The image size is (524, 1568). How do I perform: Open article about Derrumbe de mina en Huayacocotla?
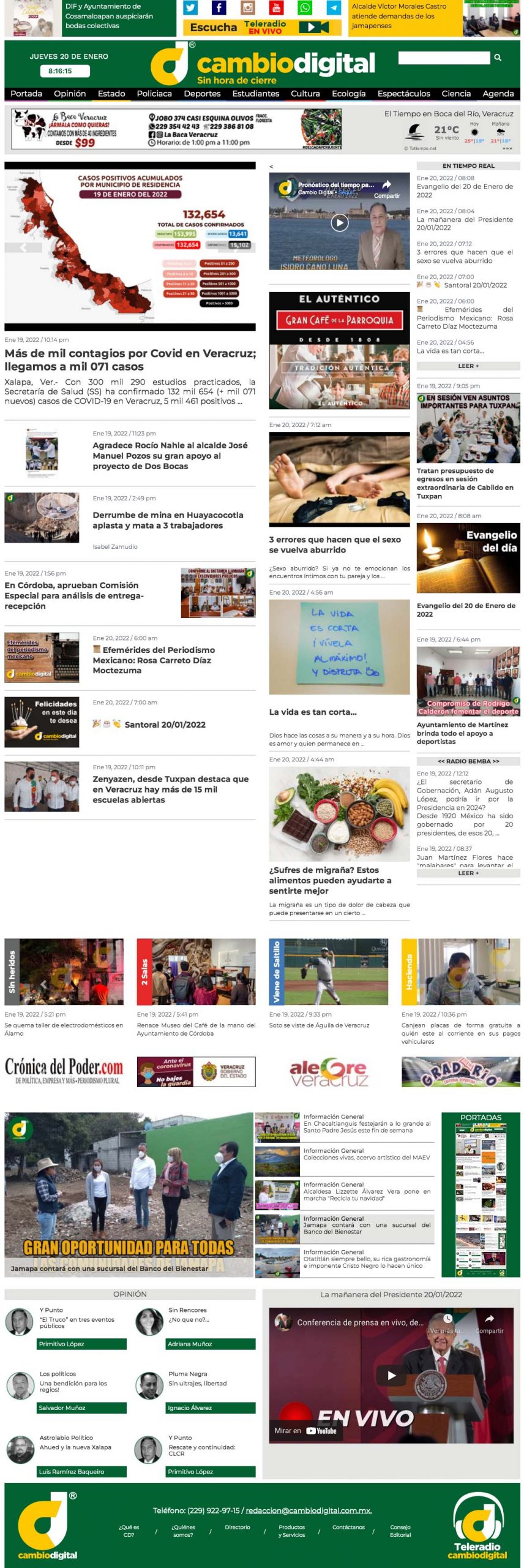pyautogui.click(x=168, y=520)
